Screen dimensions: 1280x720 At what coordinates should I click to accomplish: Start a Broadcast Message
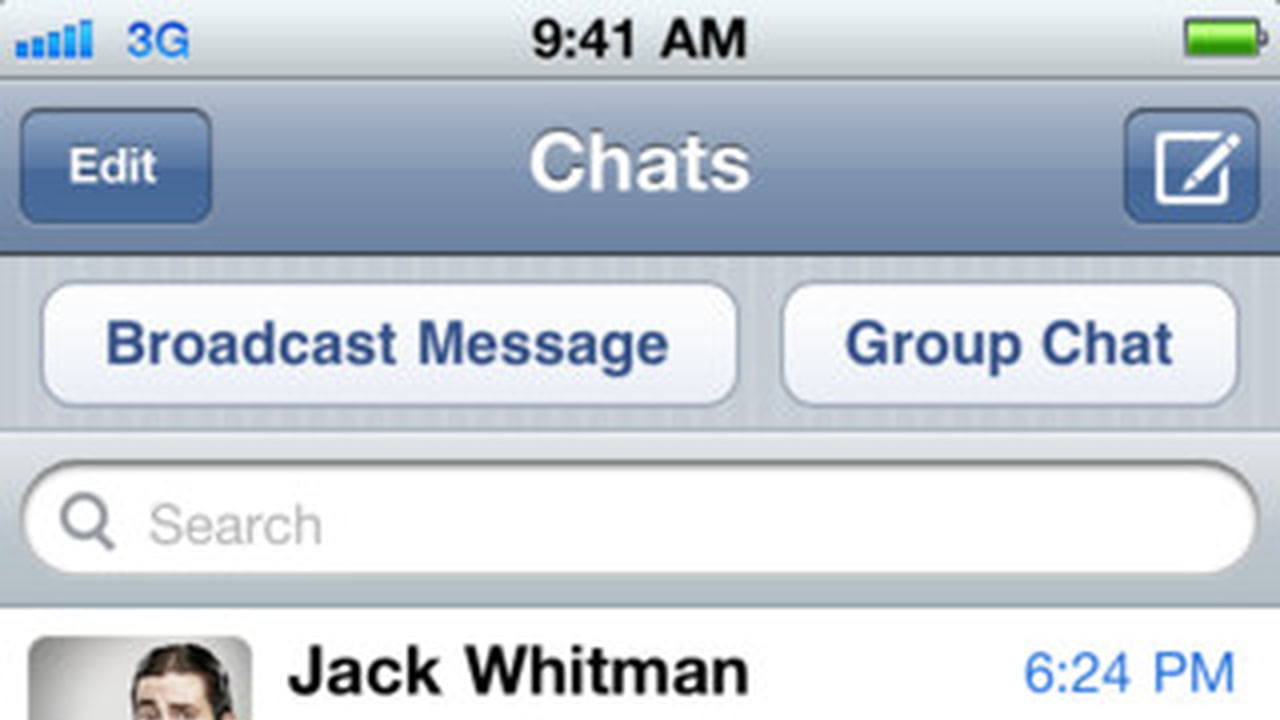click(x=388, y=345)
